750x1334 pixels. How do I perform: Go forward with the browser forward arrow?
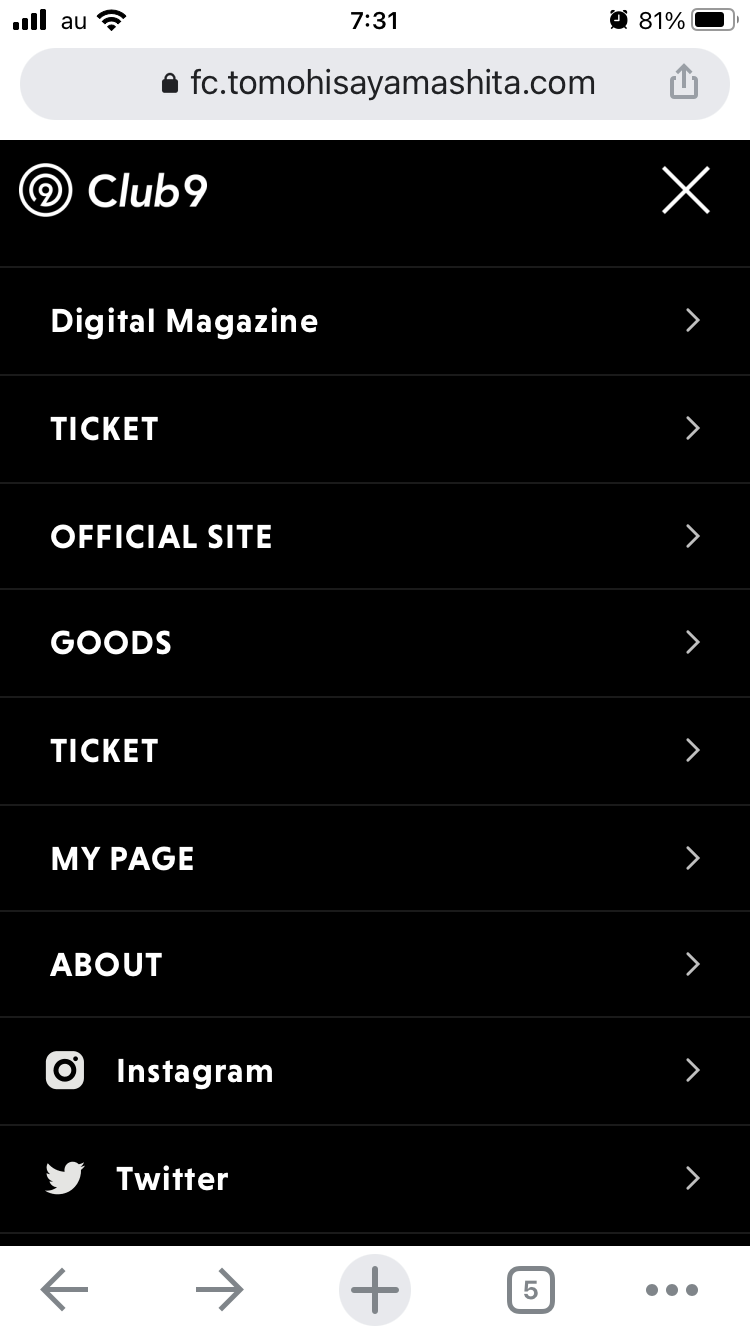(x=220, y=1290)
